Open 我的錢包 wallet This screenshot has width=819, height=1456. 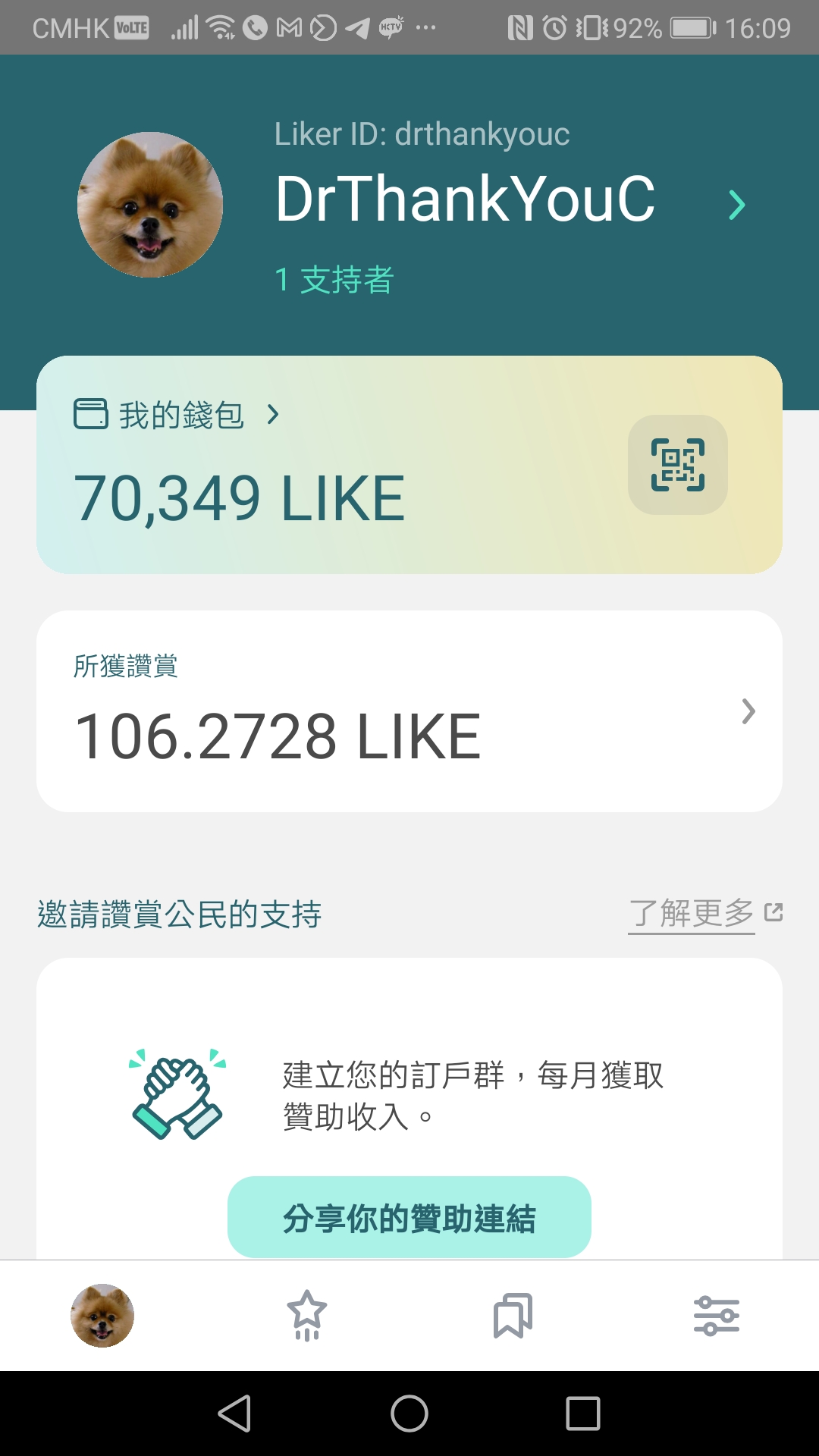coord(178,415)
